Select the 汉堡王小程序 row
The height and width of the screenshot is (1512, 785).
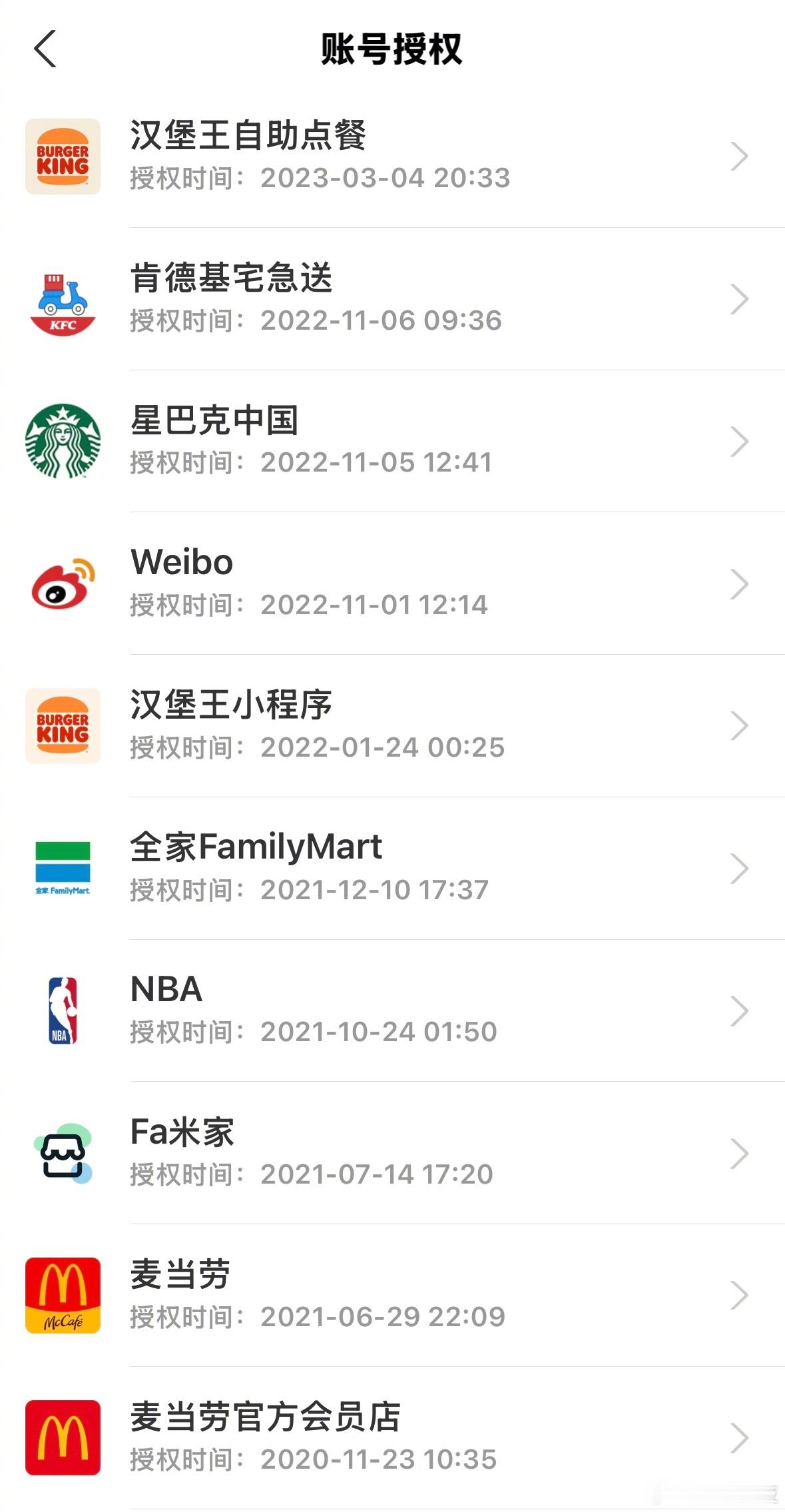(393, 726)
